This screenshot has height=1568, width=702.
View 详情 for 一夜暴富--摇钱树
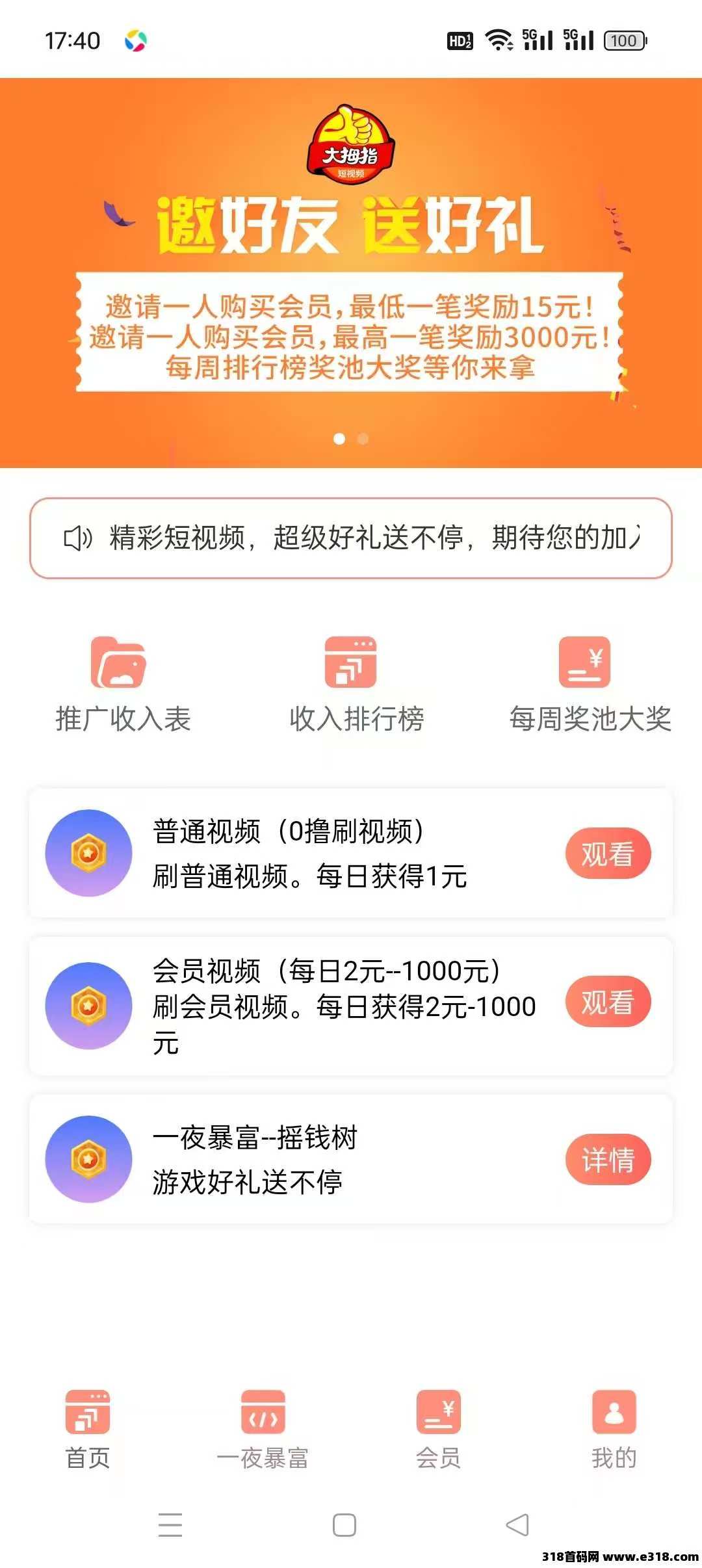point(607,1160)
